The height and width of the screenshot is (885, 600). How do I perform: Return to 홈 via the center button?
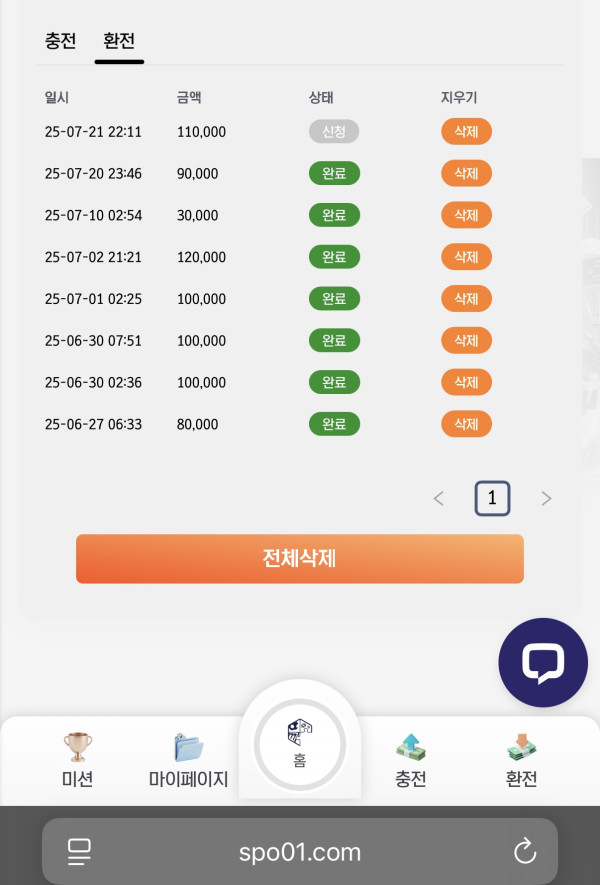pyautogui.click(x=299, y=745)
